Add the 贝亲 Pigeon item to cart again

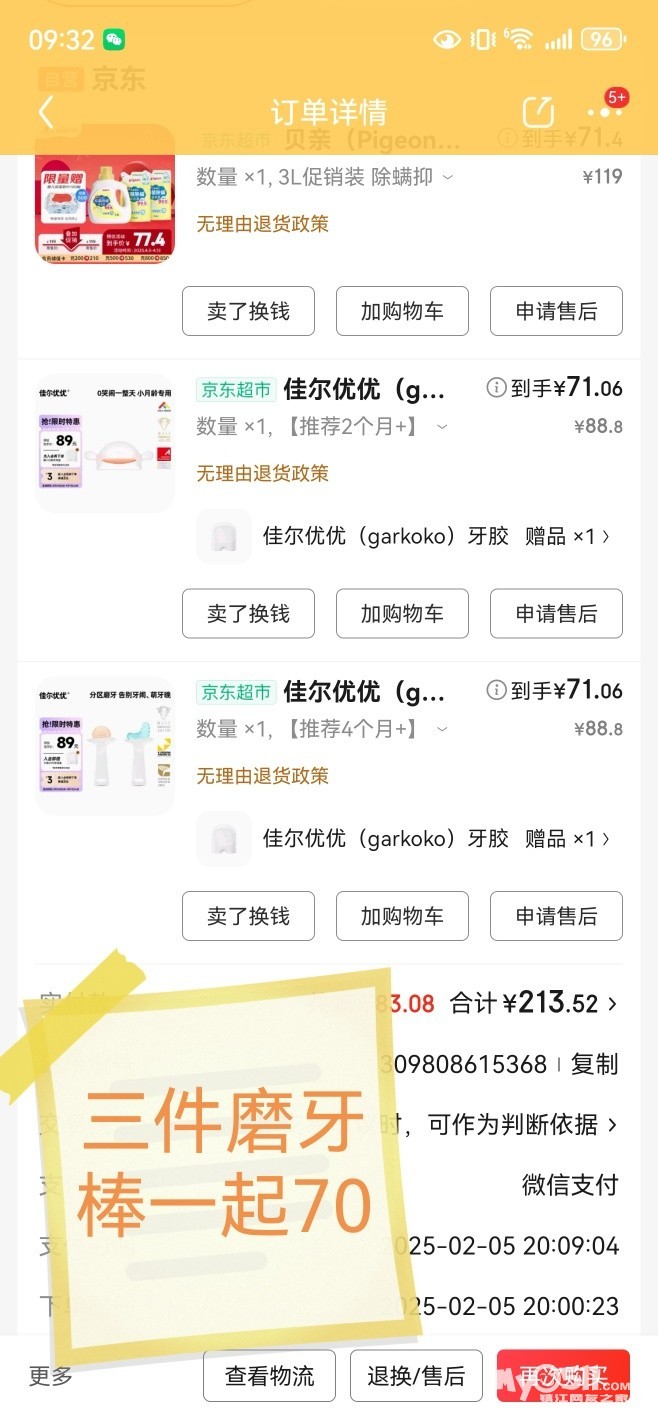(402, 311)
